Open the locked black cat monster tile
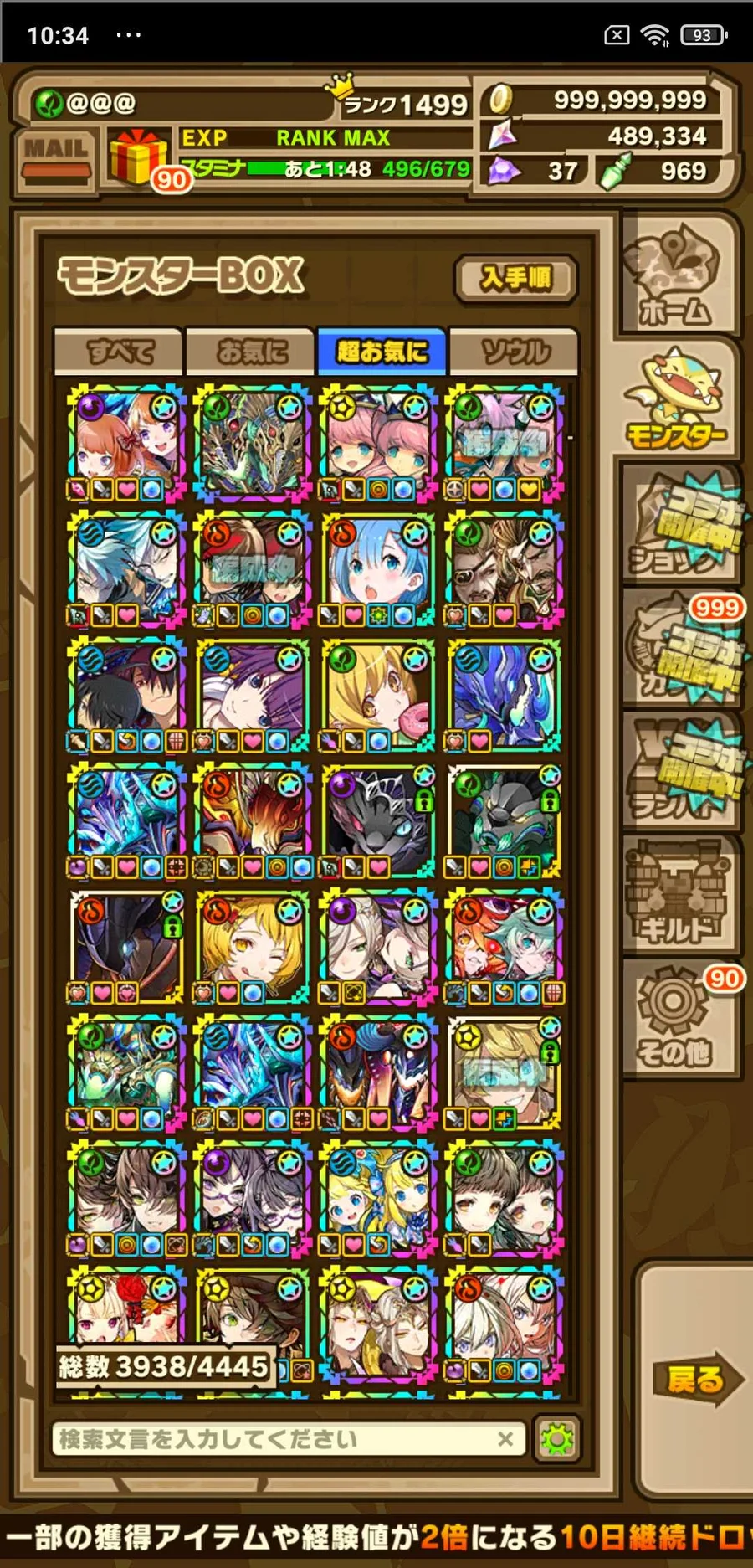Screen dimensions: 753x1568 pos(378,820)
